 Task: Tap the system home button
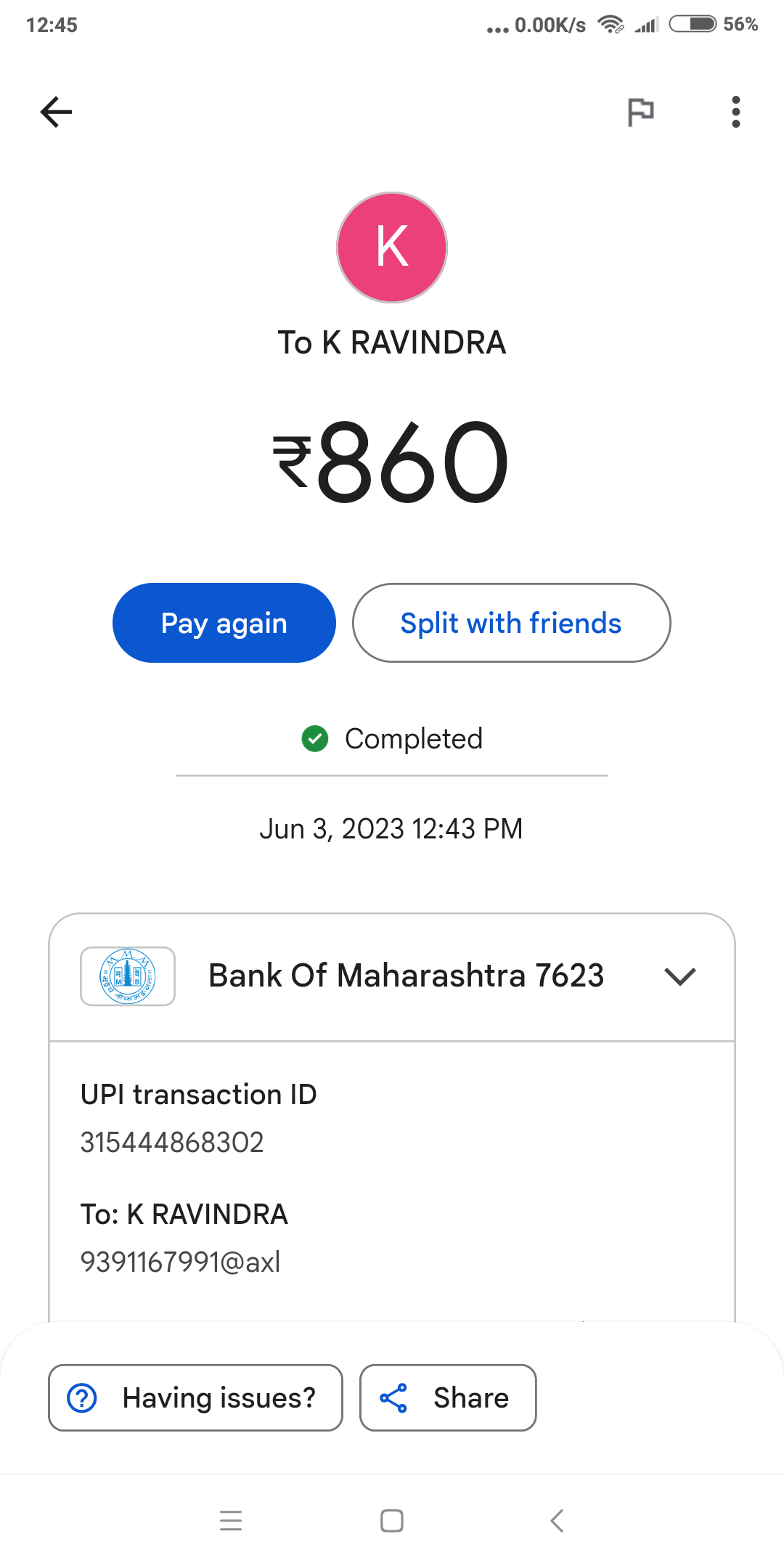coord(392,1520)
